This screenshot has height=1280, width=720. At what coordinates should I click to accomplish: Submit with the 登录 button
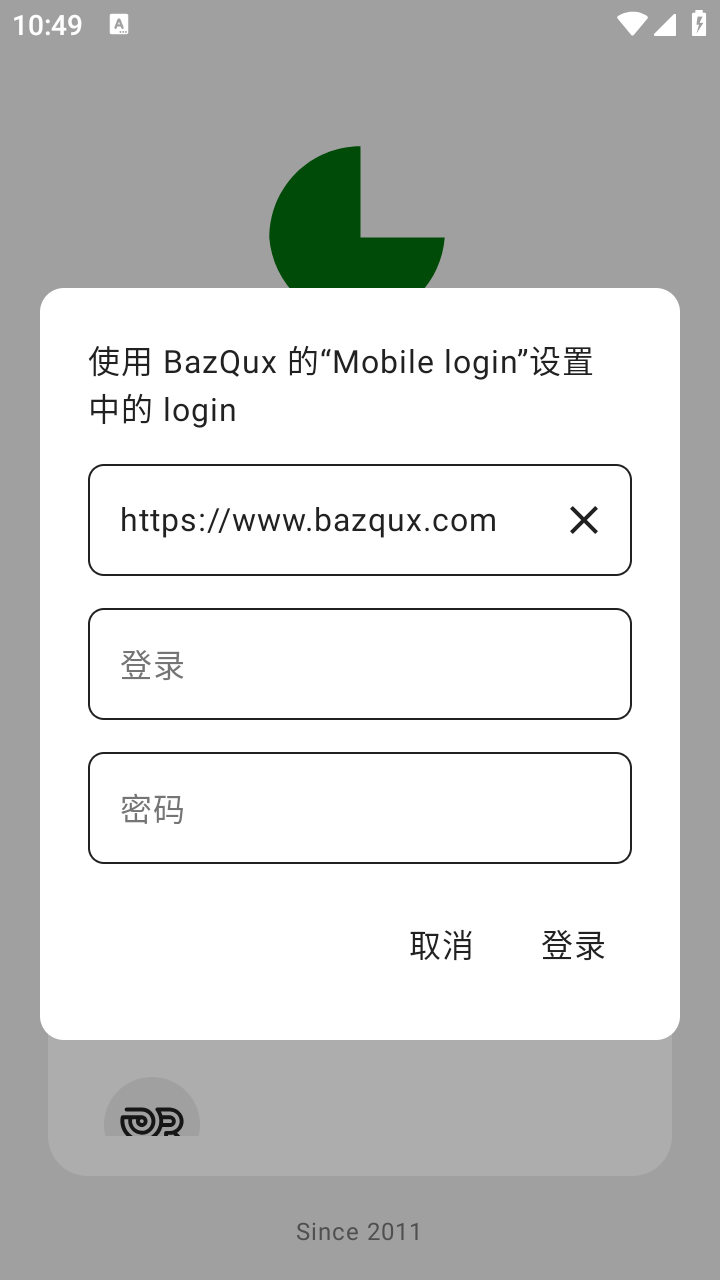pyautogui.click(x=573, y=945)
